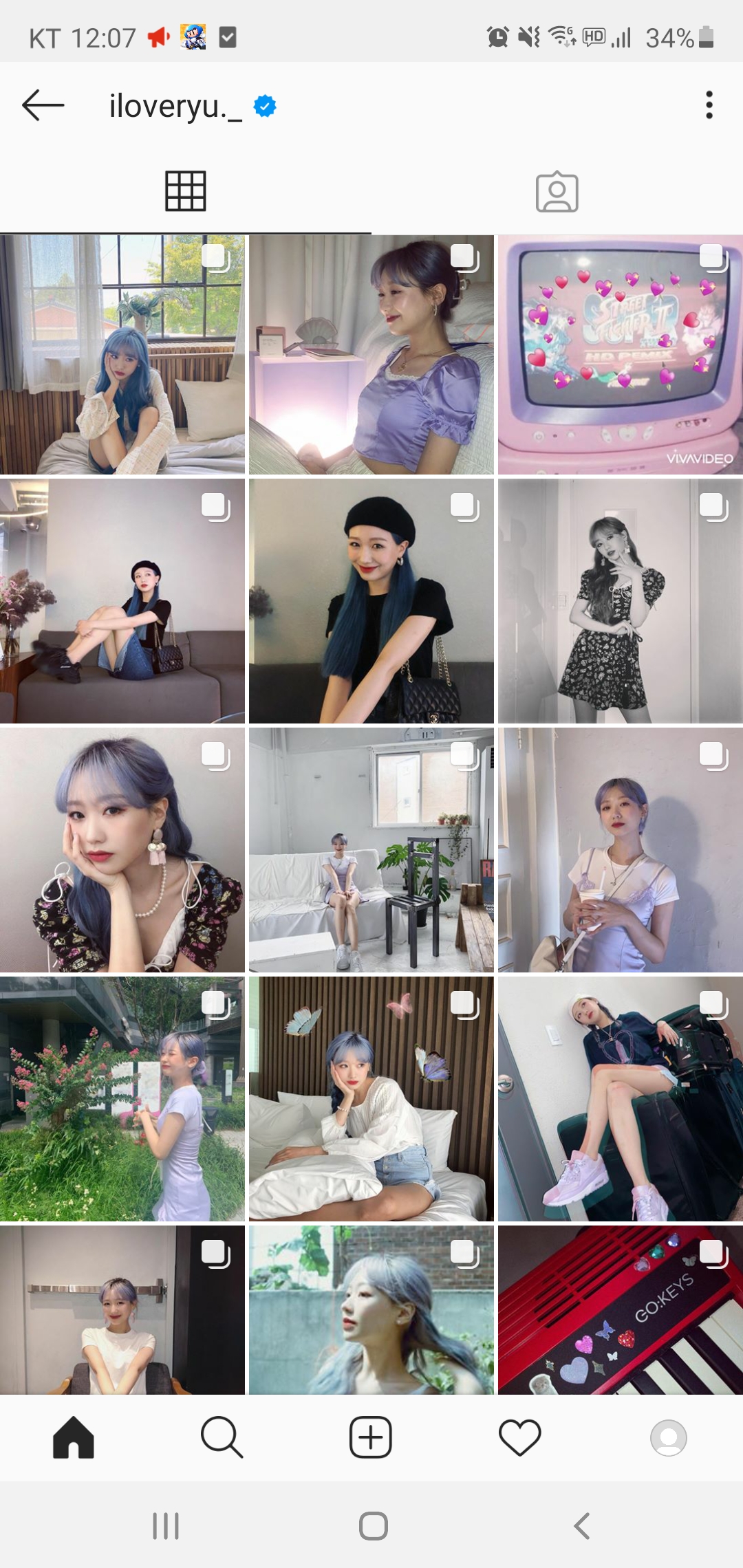Open the post with the red GO:KEYS keyboard
Image resolution: width=743 pixels, height=1568 pixels.
(620, 1309)
